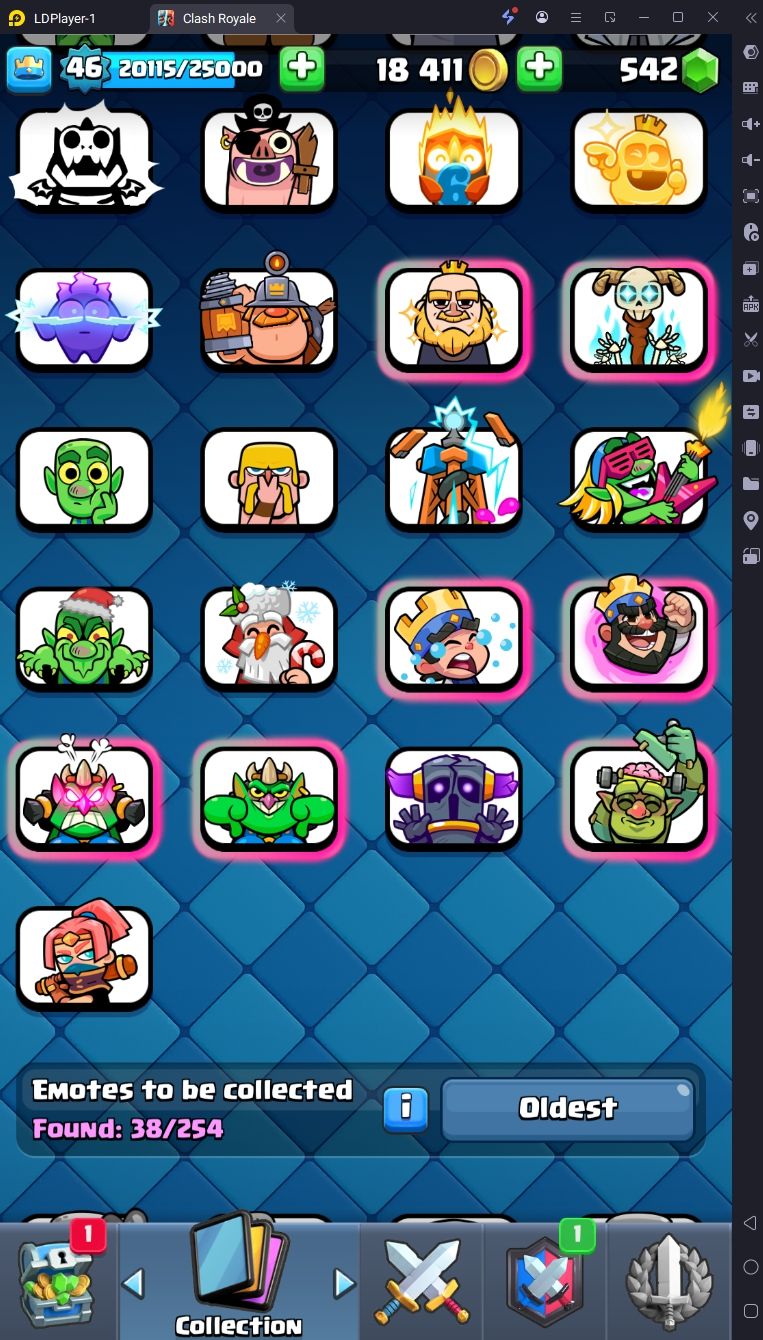This screenshot has width=763, height=1340.
Task: Tap the right arrow beside Collection
Action: tap(344, 1283)
